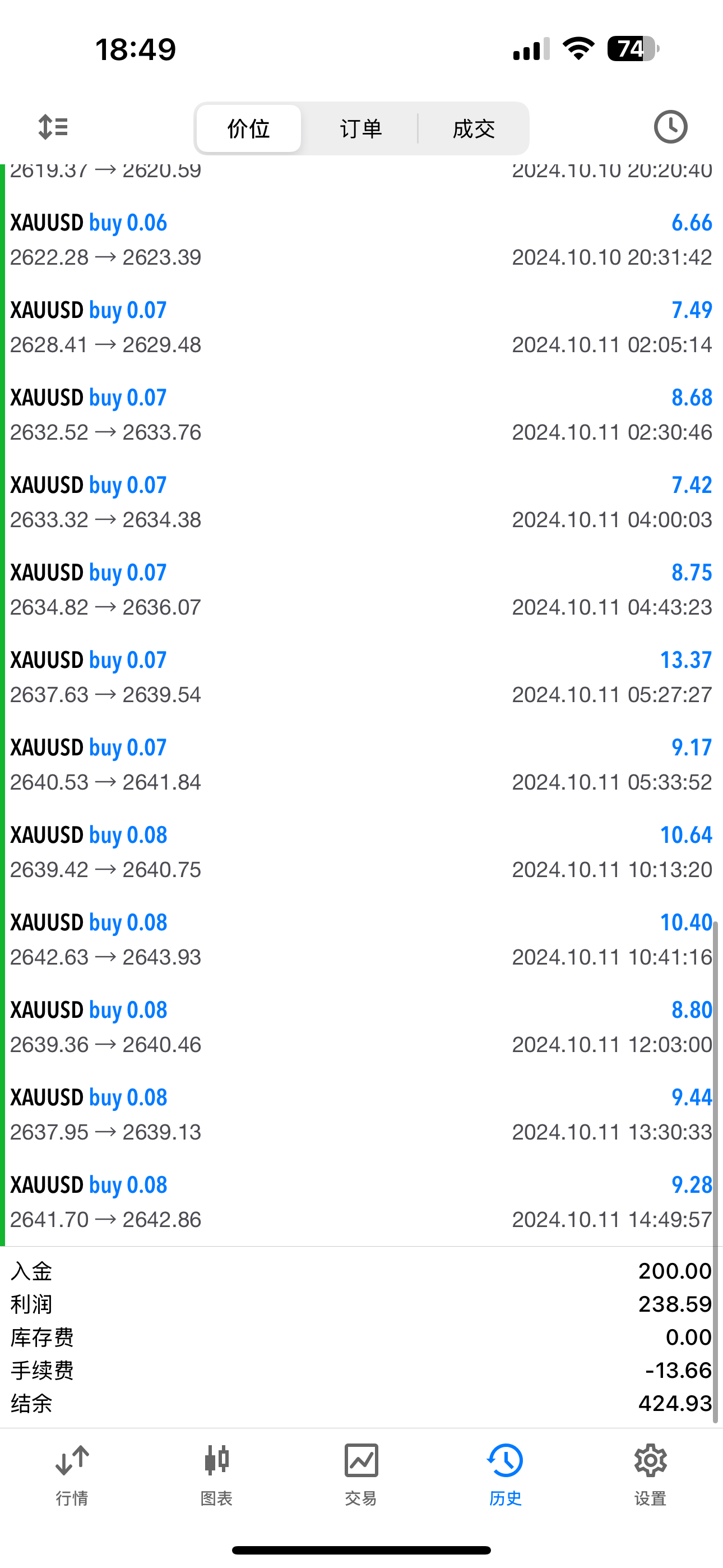Open the history period clock icon
The height and width of the screenshot is (1568, 723).
click(x=670, y=127)
